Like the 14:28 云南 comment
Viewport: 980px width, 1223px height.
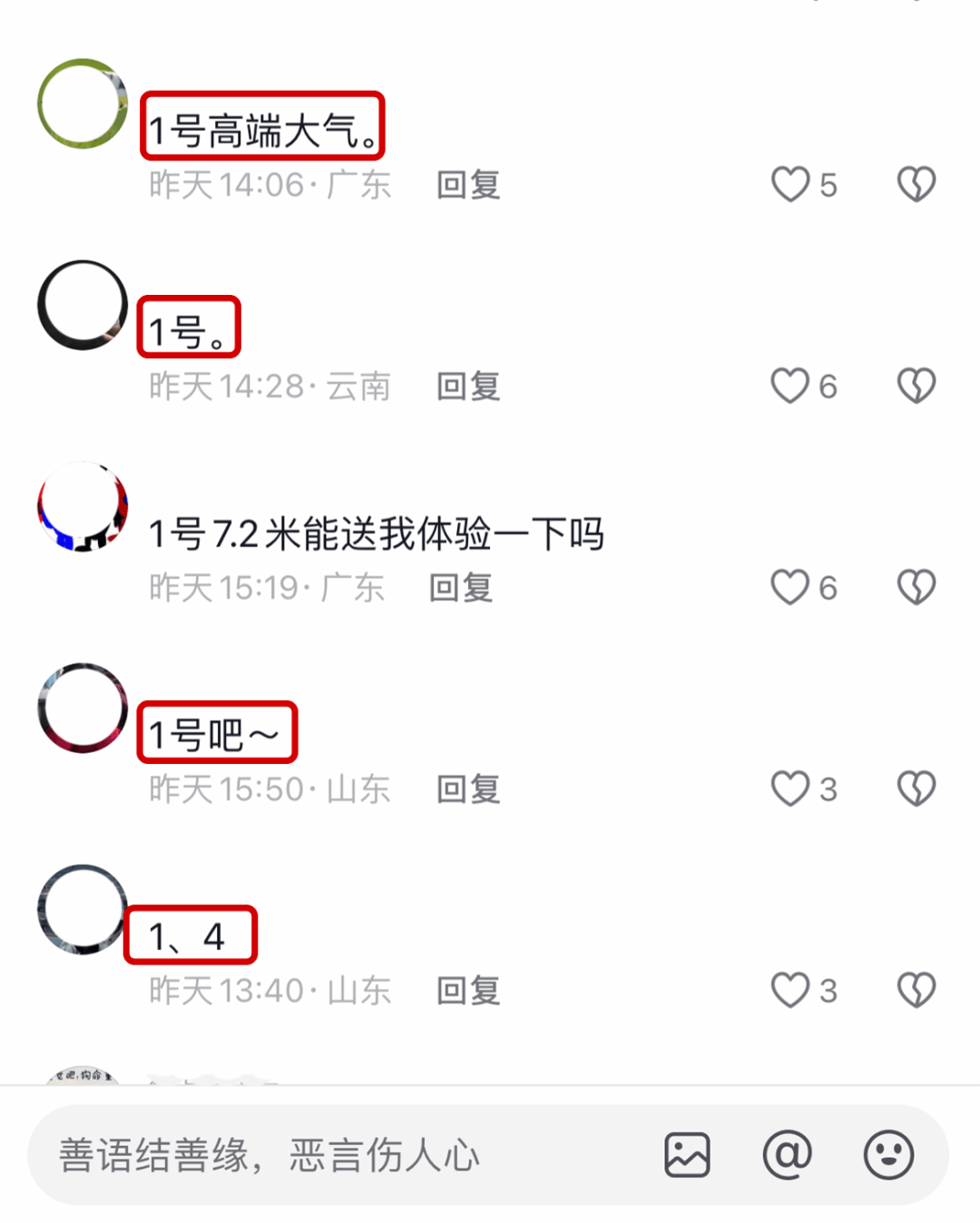(x=790, y=386)
